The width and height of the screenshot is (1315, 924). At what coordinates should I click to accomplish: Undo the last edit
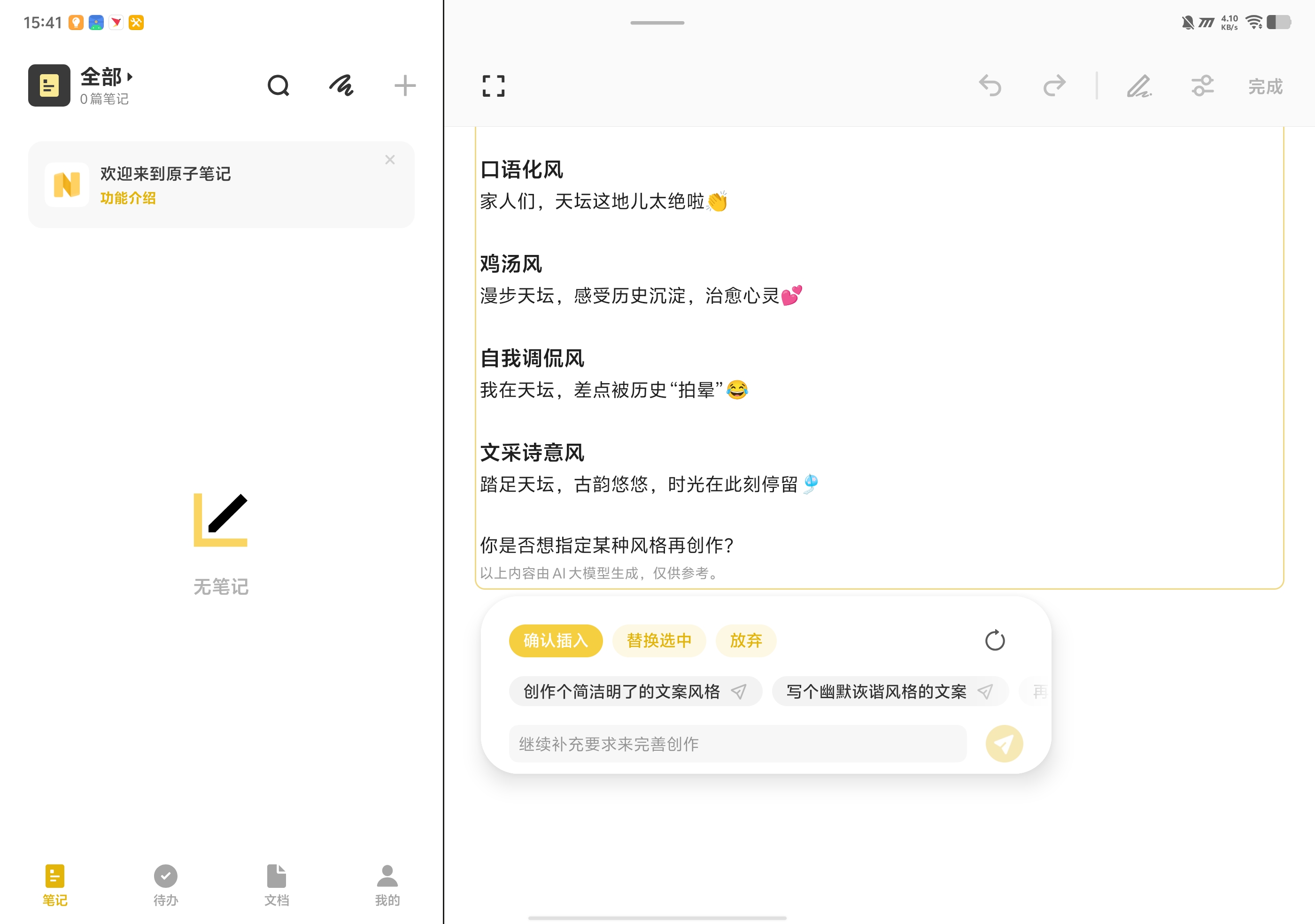990,86
